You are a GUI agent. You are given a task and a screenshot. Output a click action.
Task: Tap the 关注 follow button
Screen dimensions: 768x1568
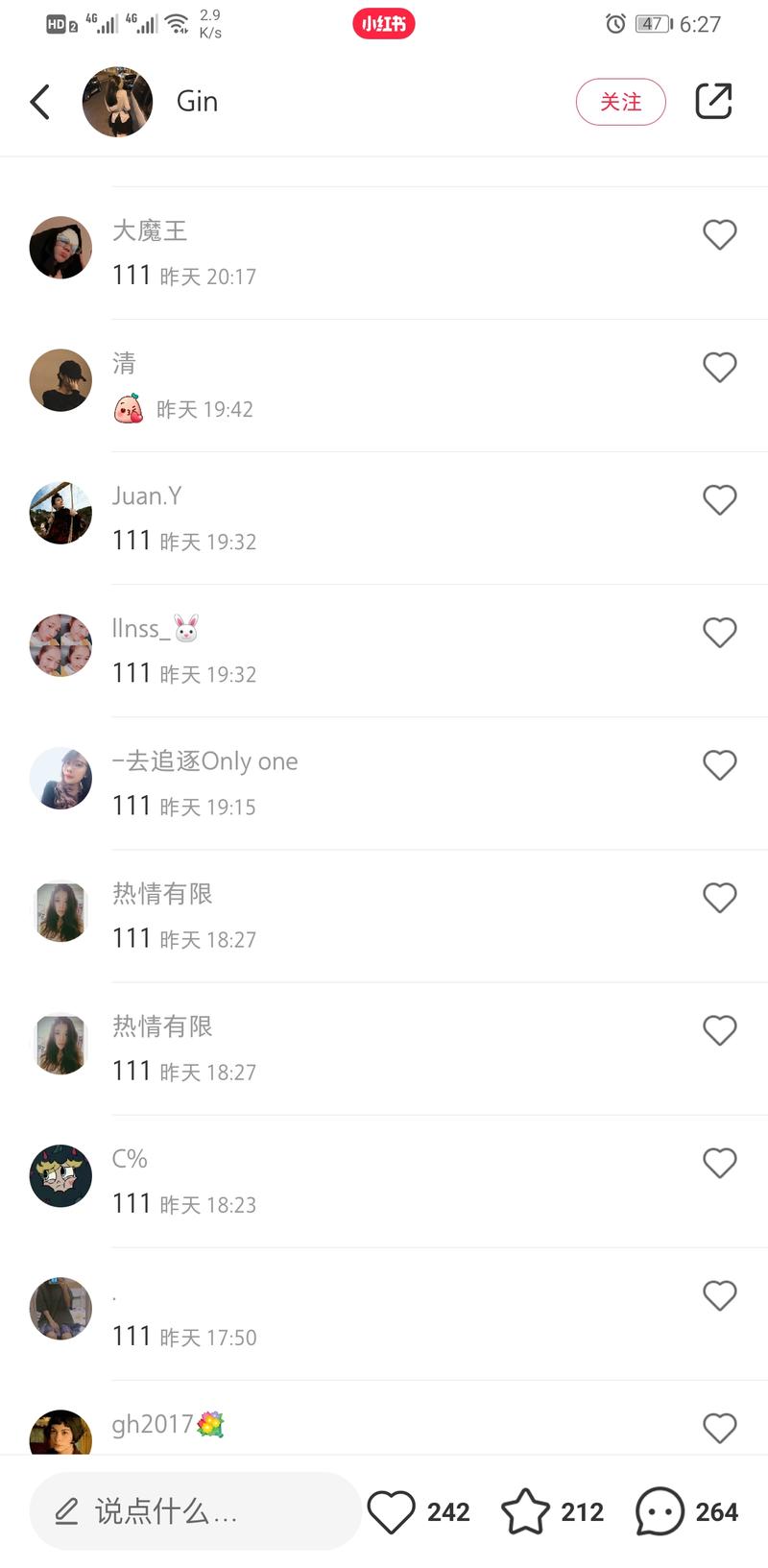tap(621, 101)
